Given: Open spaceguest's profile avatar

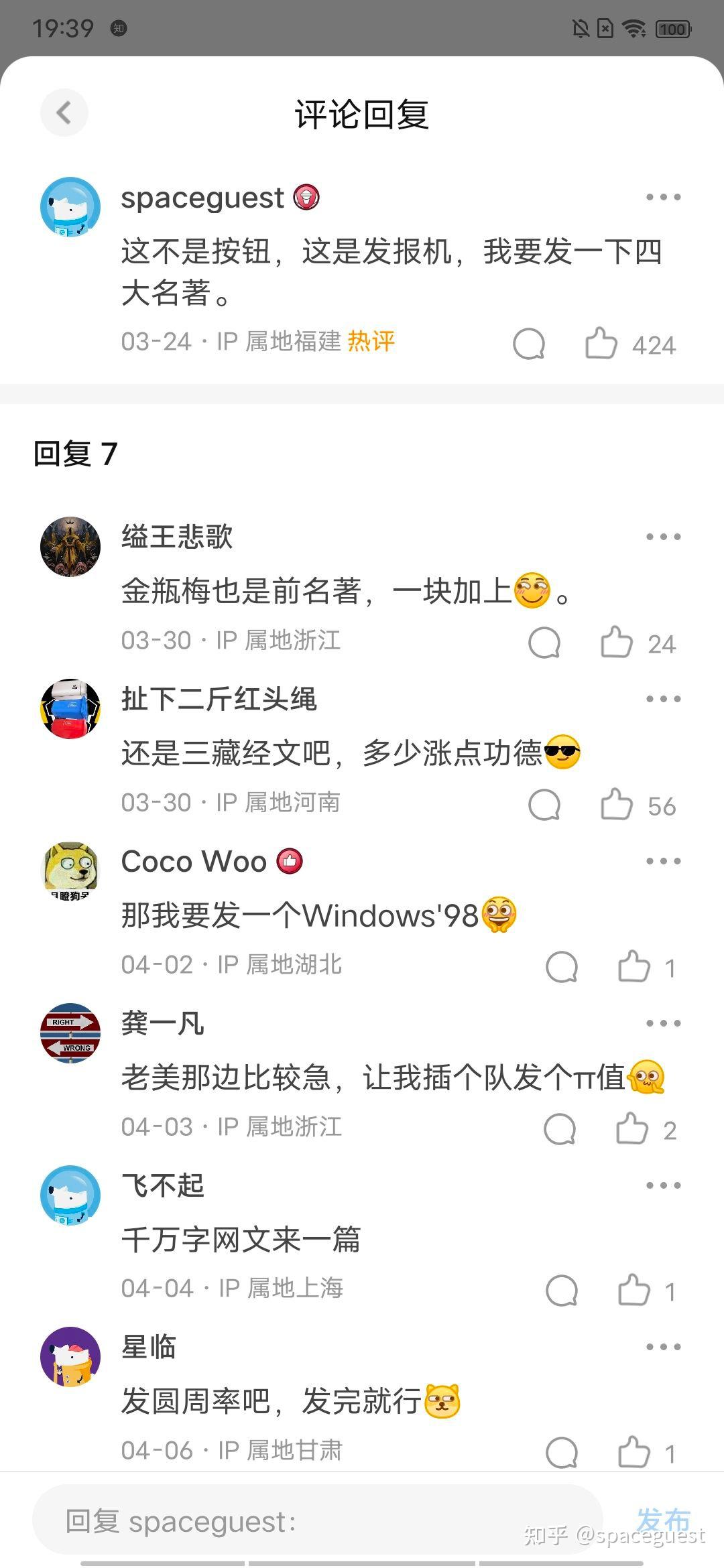Looking at the screenshot, I should tap(70, 207).
